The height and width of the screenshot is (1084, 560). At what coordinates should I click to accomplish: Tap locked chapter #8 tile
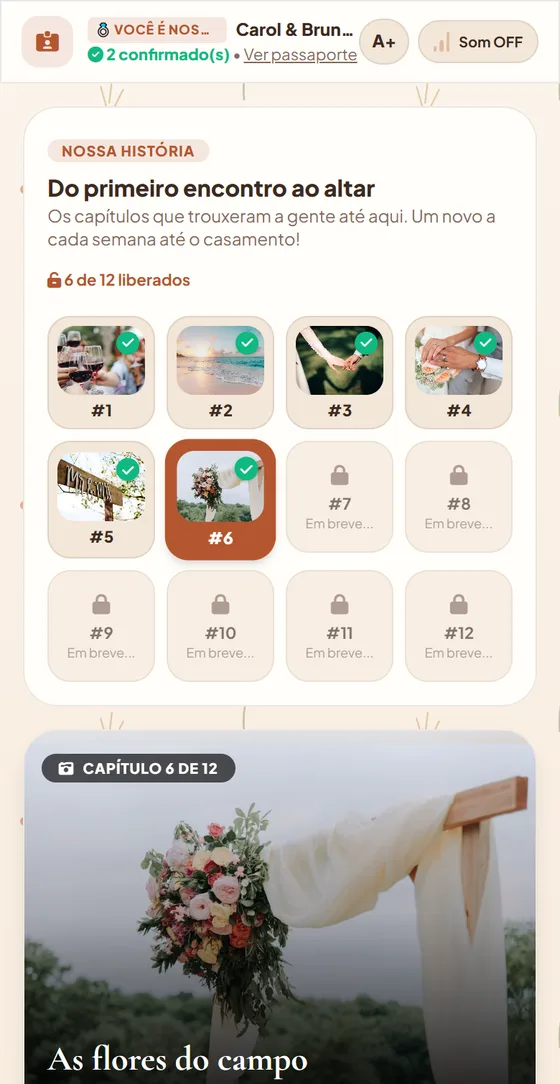(x=458, y=496)
